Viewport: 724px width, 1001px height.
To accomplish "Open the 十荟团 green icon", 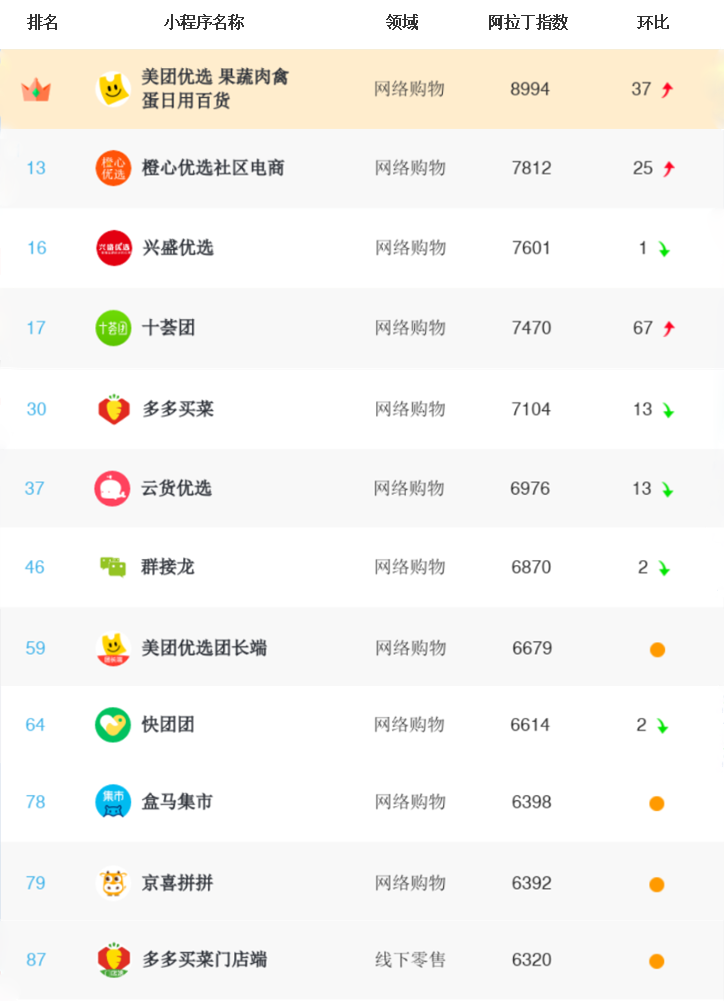I will (x=113, y=327).
